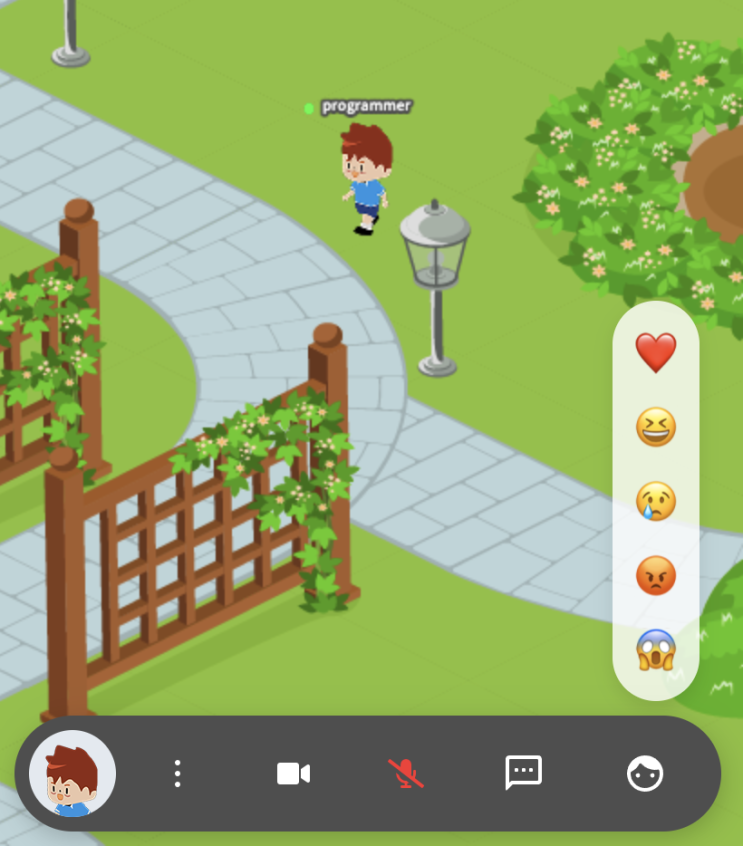Send the screaming face reaction
The height and width of the screenshot is (846, 743).
656,650
